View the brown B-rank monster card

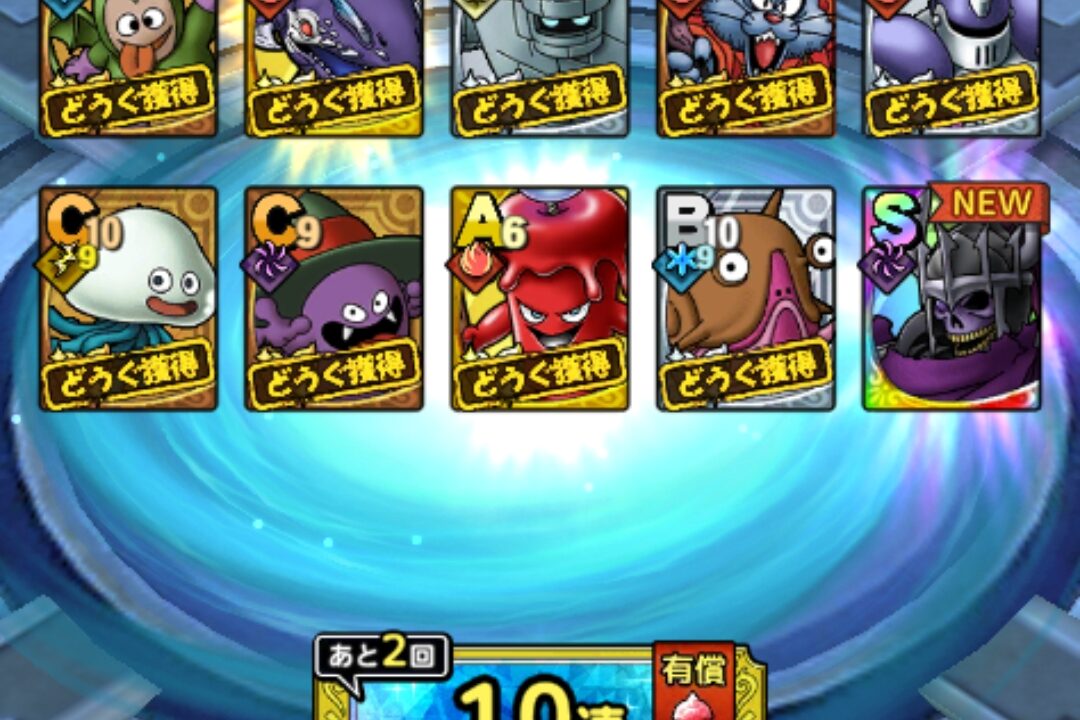[x=746, y=298]
